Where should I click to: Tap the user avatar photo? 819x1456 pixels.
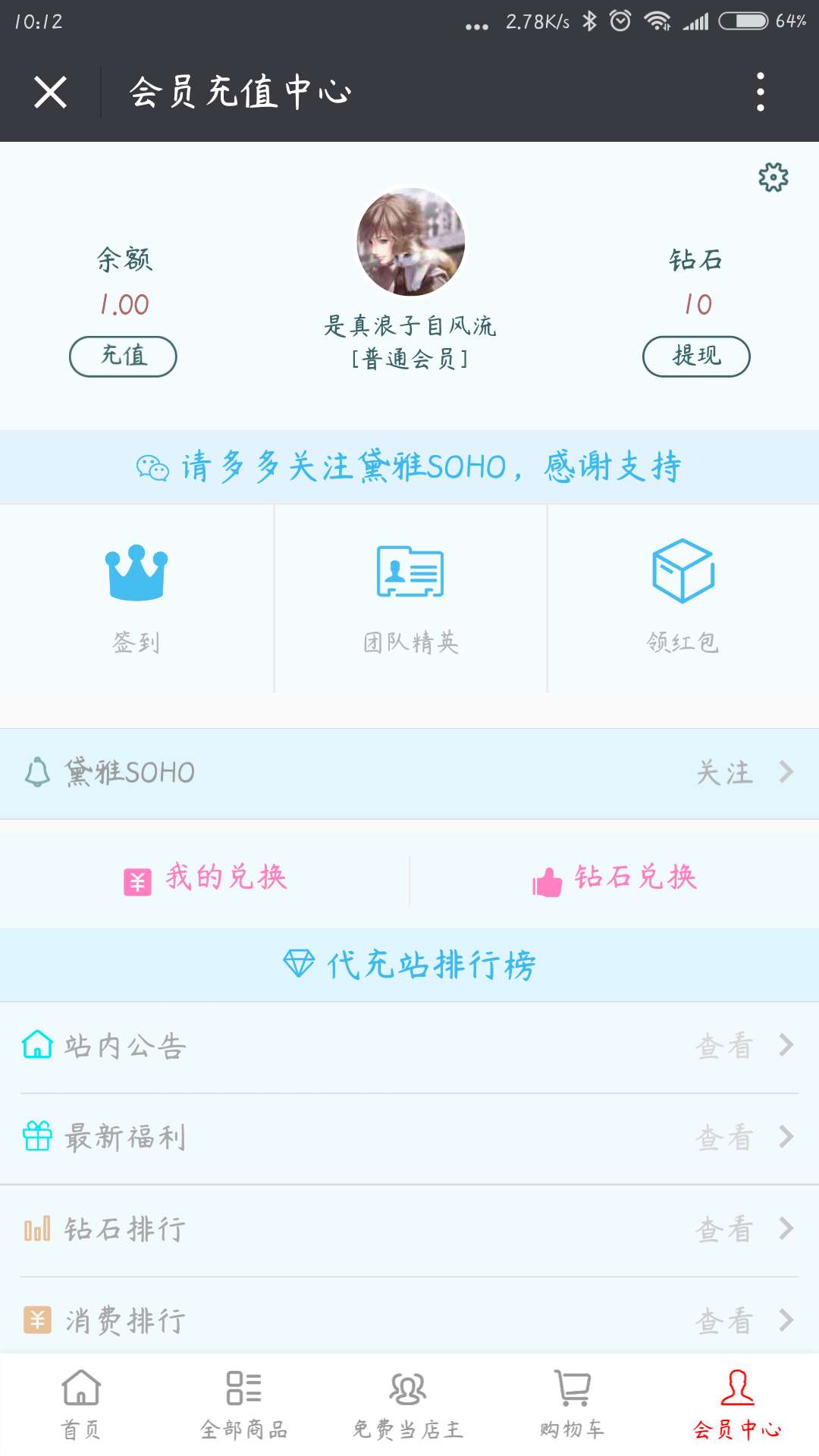(x=409, y=241)
